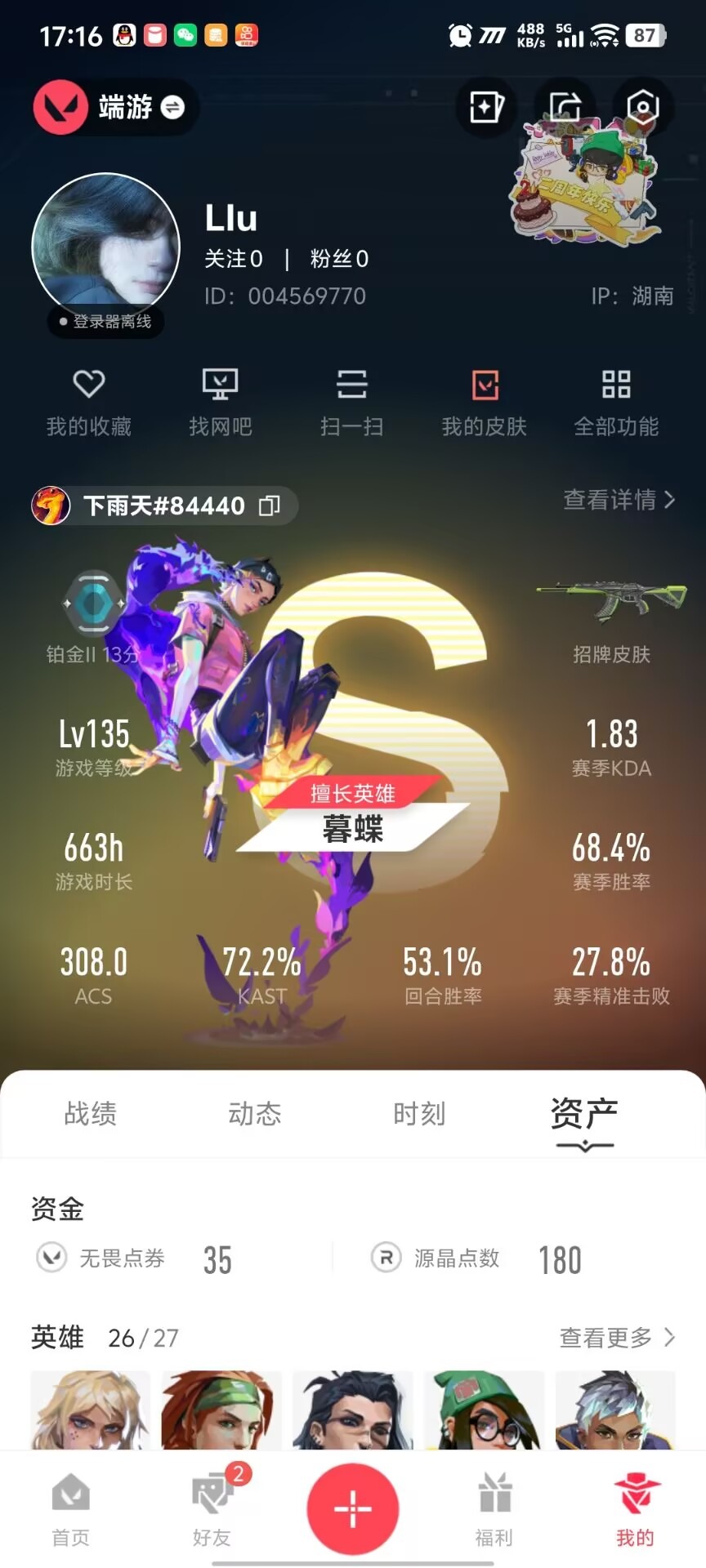Switch game mode via 端游 button
Viewport: 706px width, 1568px height.
(x=114, y=107)
